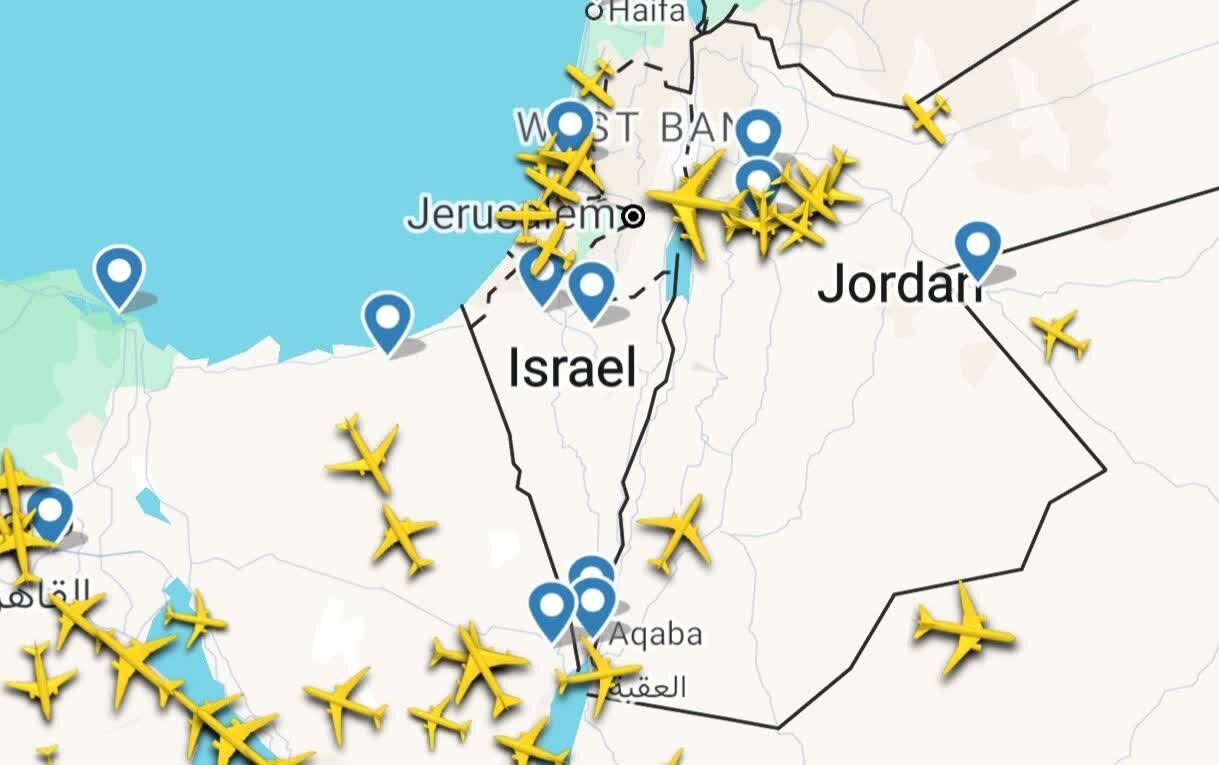Viewport: 1219px width, 765px height.
Task: Select the small plane just east of Jordan label
Action: point(1060,334)
